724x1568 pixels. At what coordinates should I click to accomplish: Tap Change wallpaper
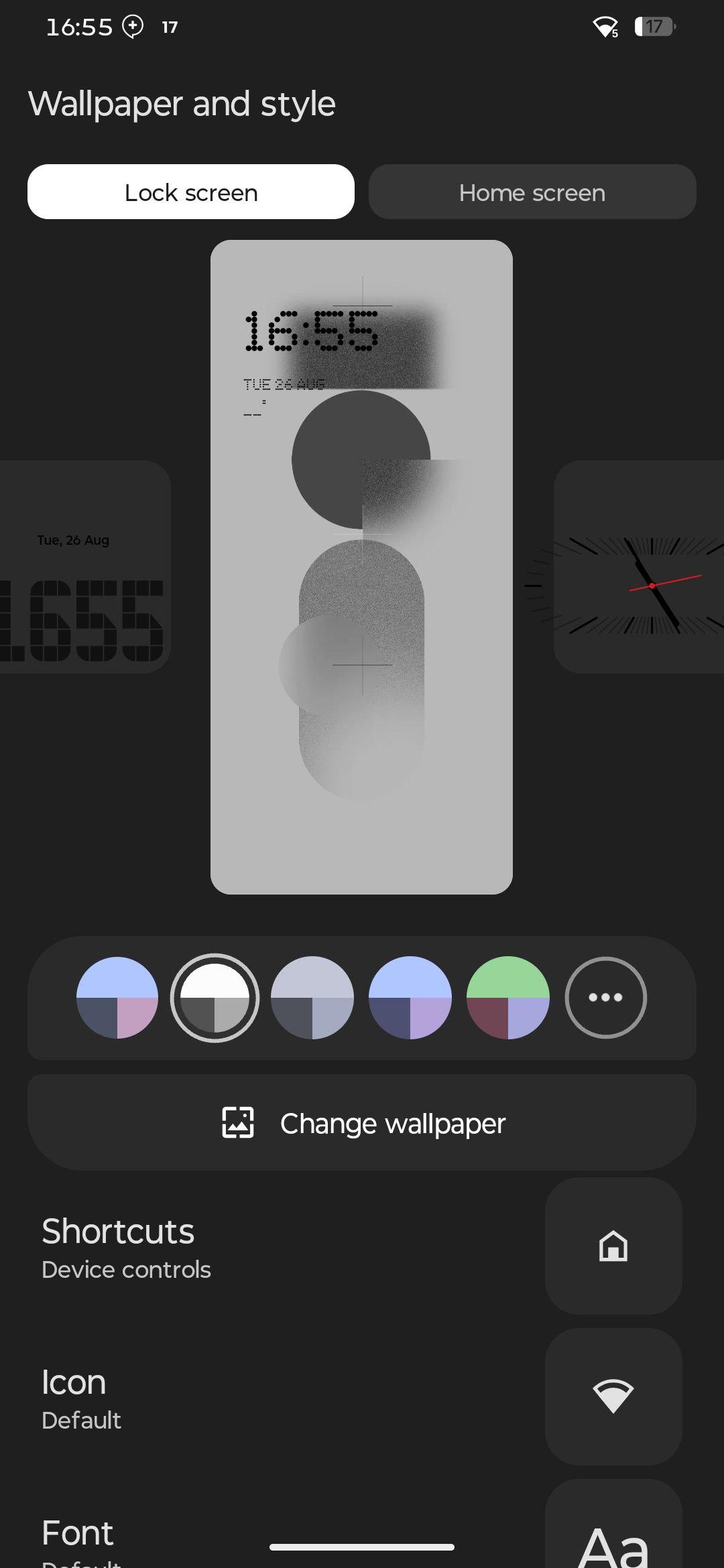362,1123
